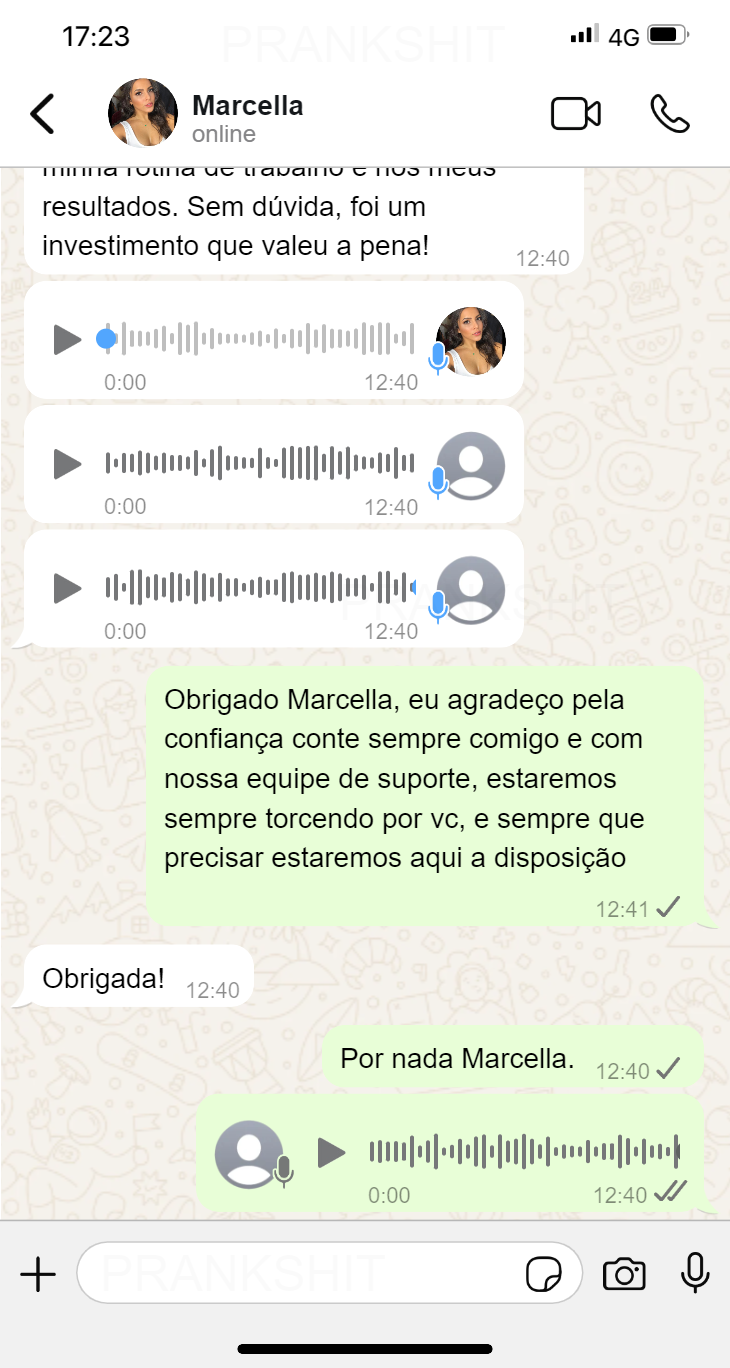The height and width of the screenshot is (1368, 730).
Task: Tap the message text field
Action: tap(300, 1273)
